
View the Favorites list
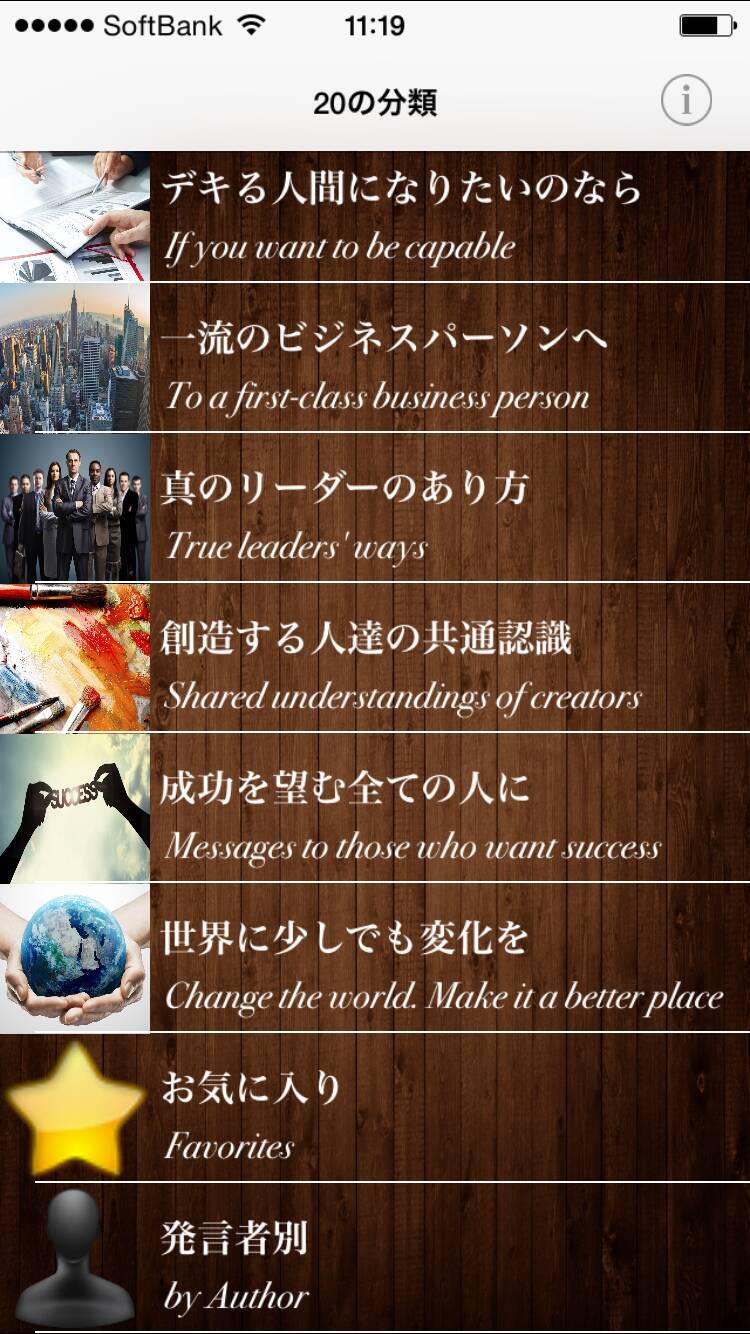click(400, 1117)
